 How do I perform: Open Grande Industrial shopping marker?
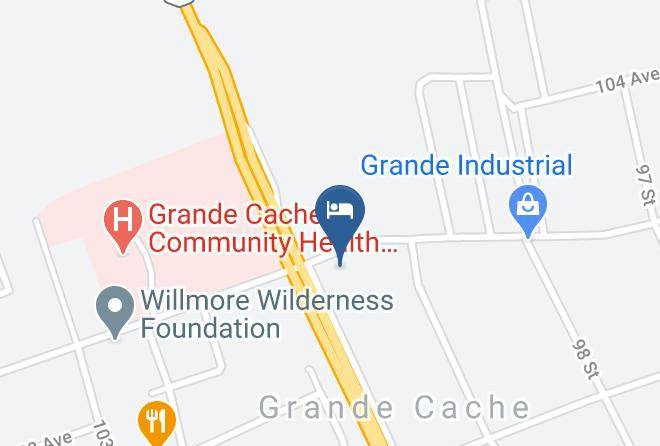527,207
